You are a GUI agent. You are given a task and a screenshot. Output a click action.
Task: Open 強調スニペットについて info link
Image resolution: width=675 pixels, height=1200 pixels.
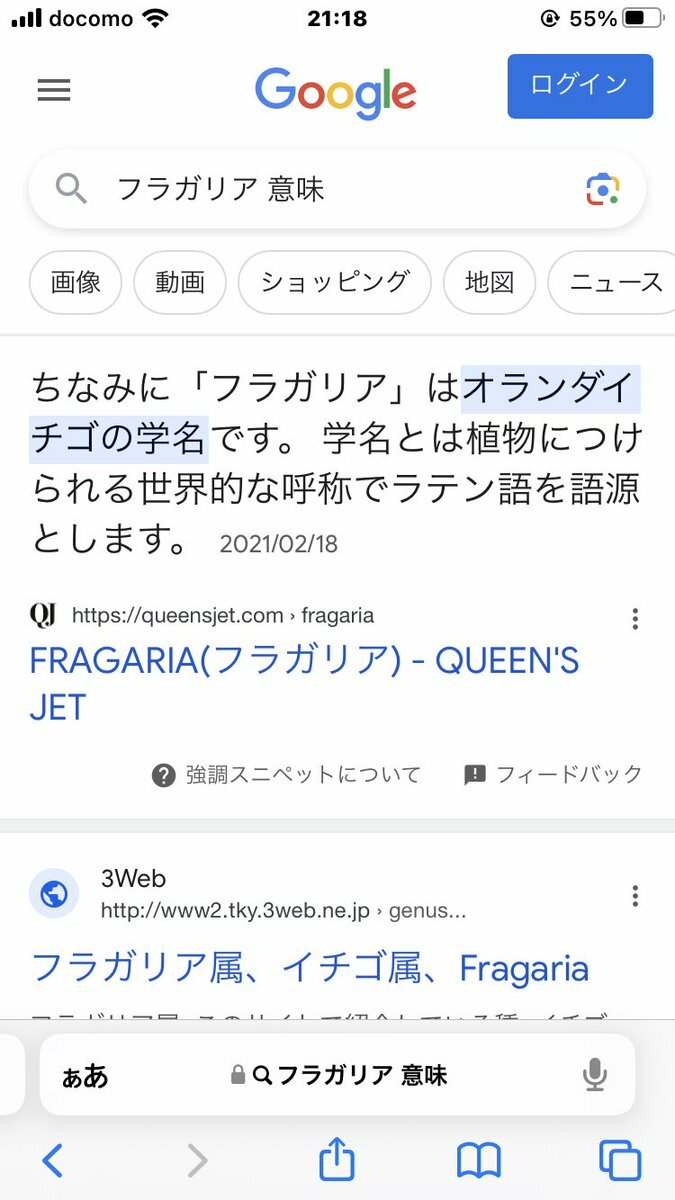[x=286, y=775]
